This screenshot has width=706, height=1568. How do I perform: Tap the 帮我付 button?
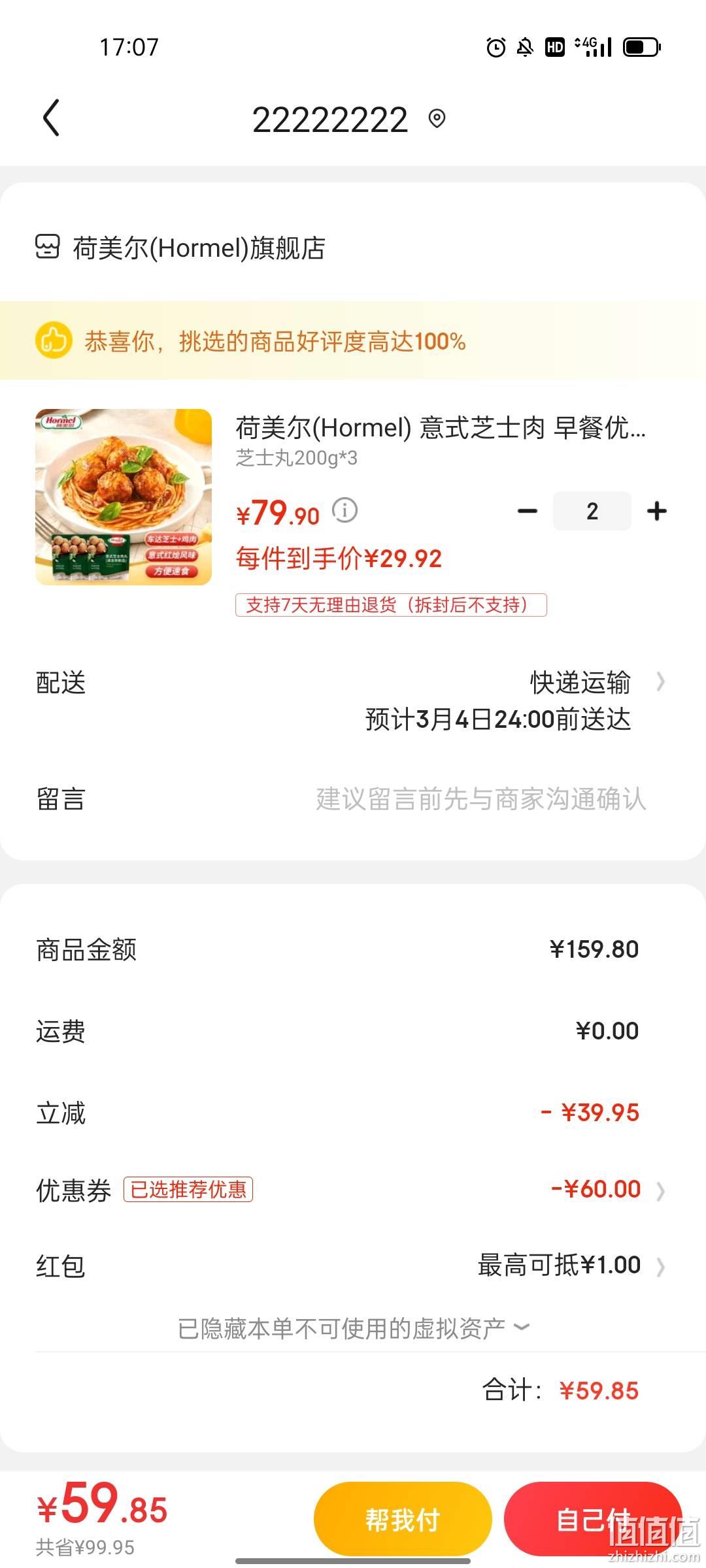(403, 1520)
